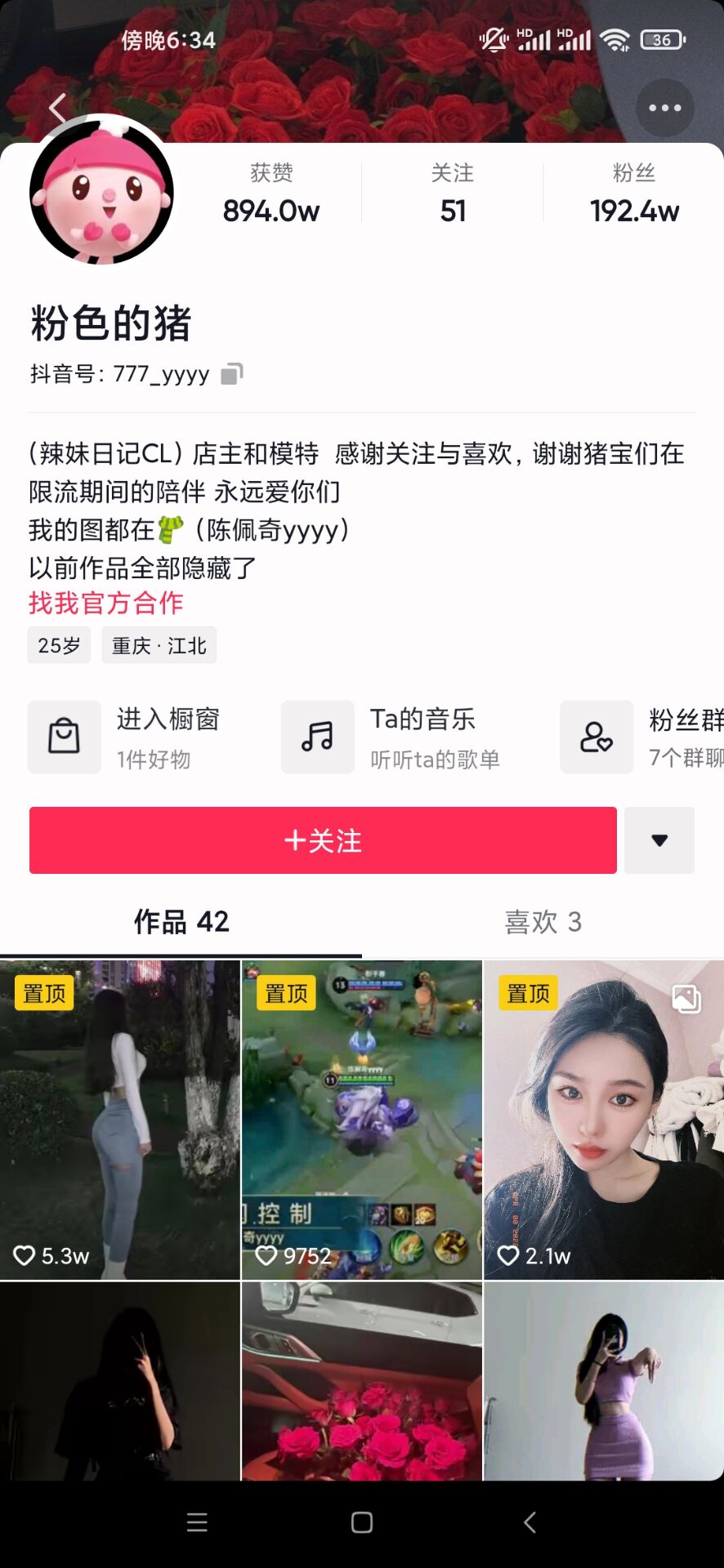Image resolution: width=724 pixels, height=1568 pixels.
Task: Open 进入橱窗 shop showcase
Action: 131,737
